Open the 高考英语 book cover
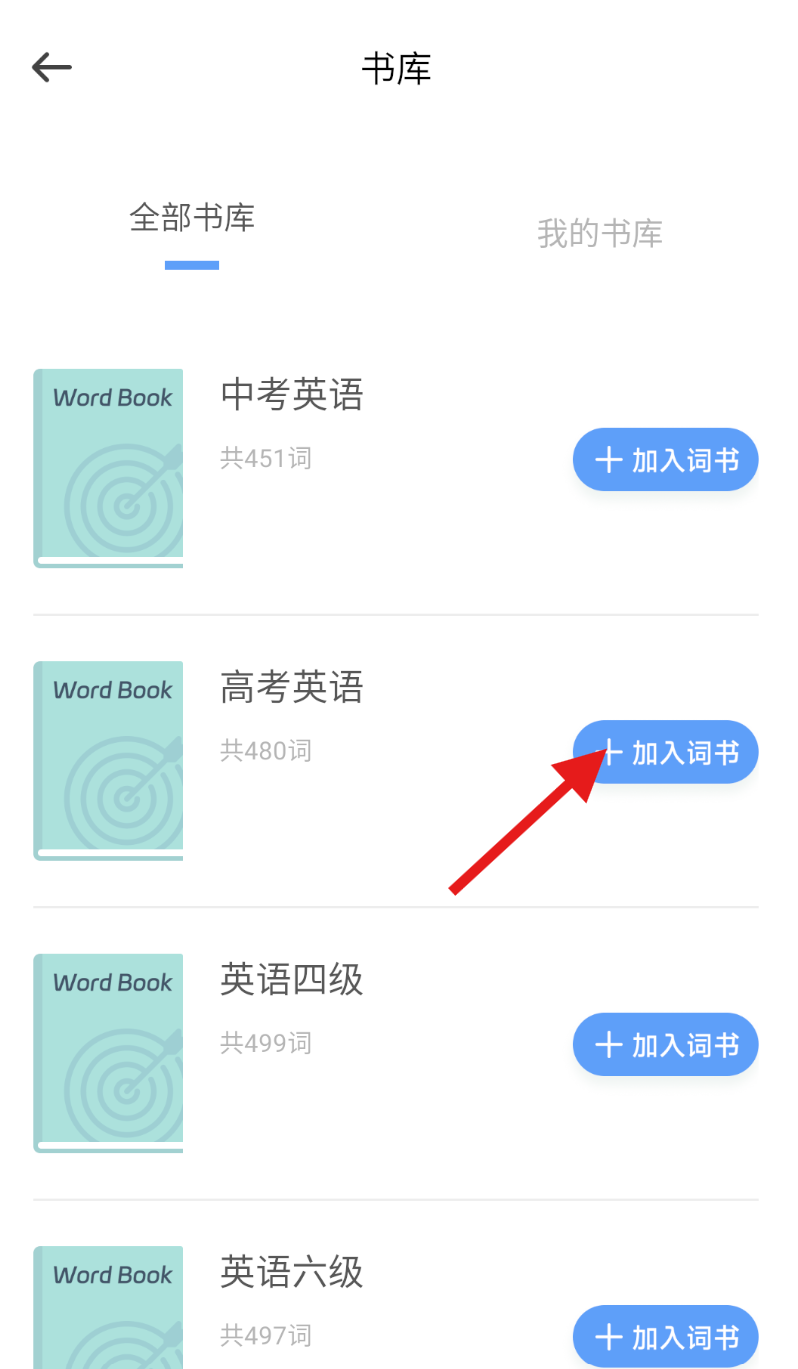This screenshot has width=798, height=1369. [108, 760]
